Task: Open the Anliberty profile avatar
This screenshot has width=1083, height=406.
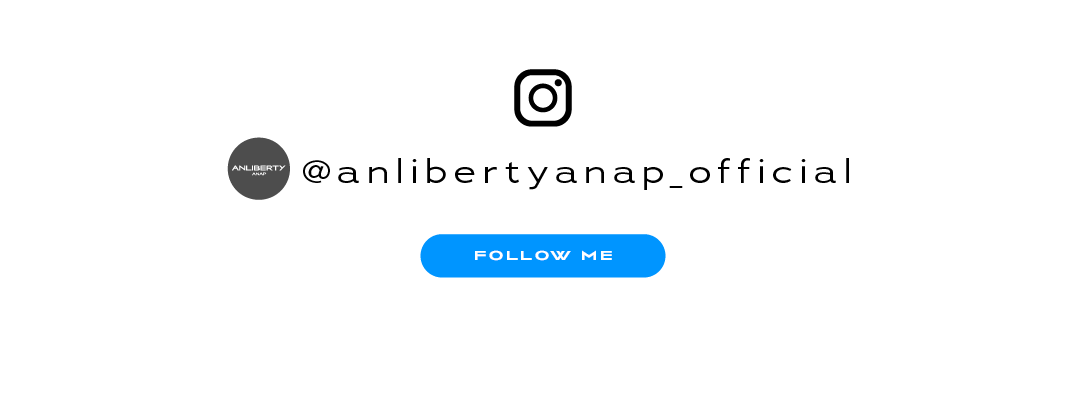Action: (258, 169)
